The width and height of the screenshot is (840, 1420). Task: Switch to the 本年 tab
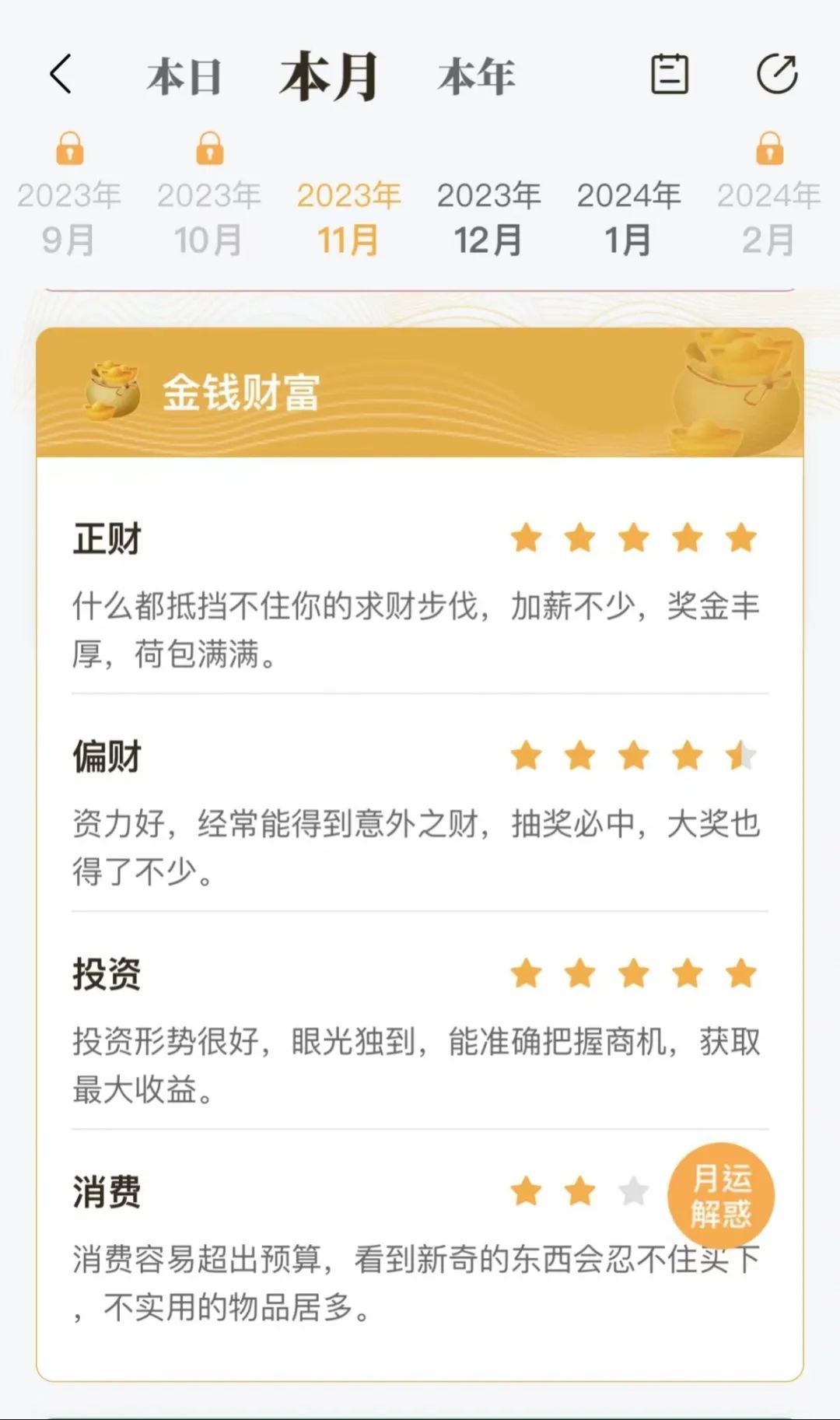(x=476, y=77)
